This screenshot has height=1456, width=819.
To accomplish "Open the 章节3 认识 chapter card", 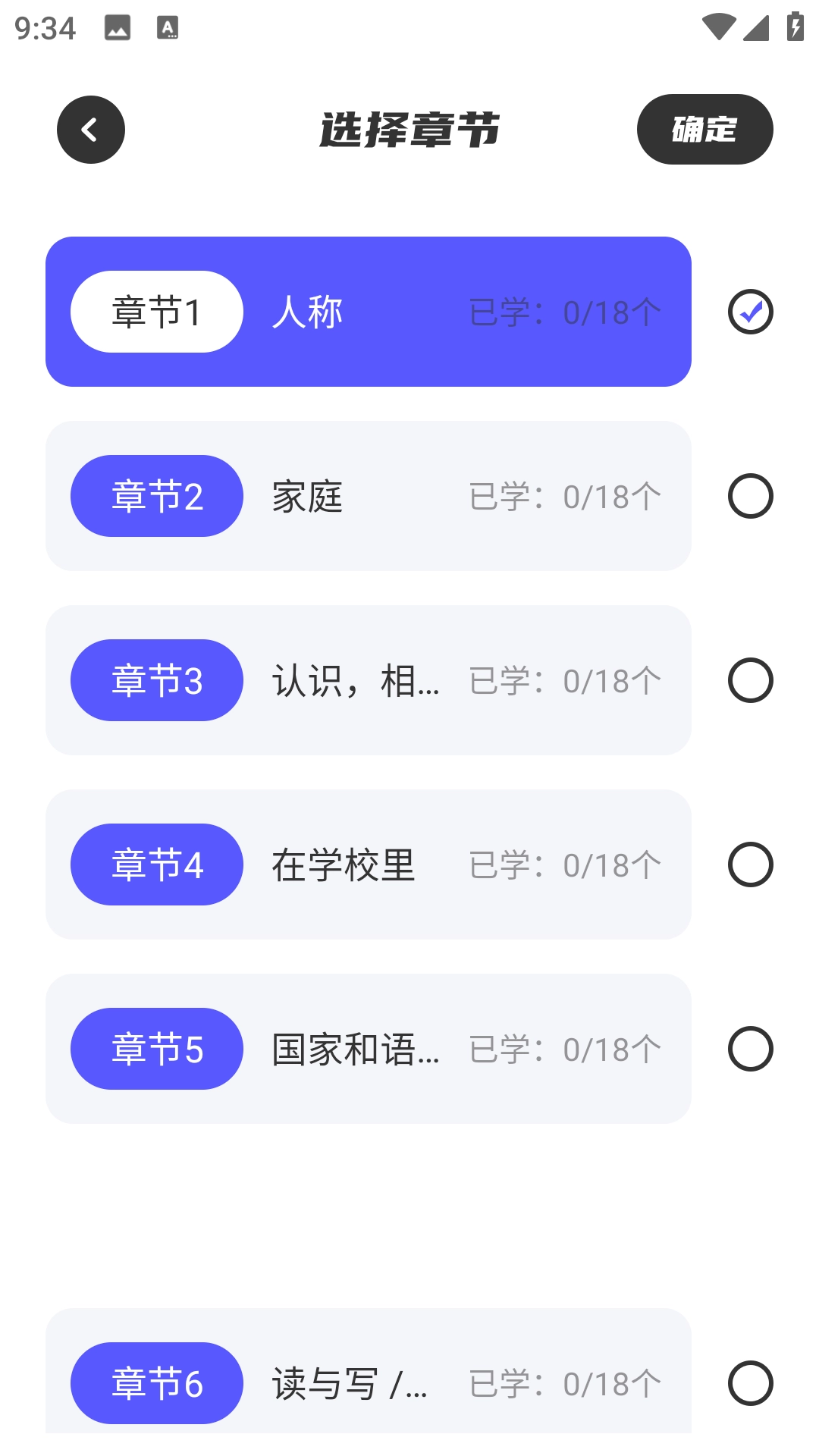I will (x=369, y=680).
